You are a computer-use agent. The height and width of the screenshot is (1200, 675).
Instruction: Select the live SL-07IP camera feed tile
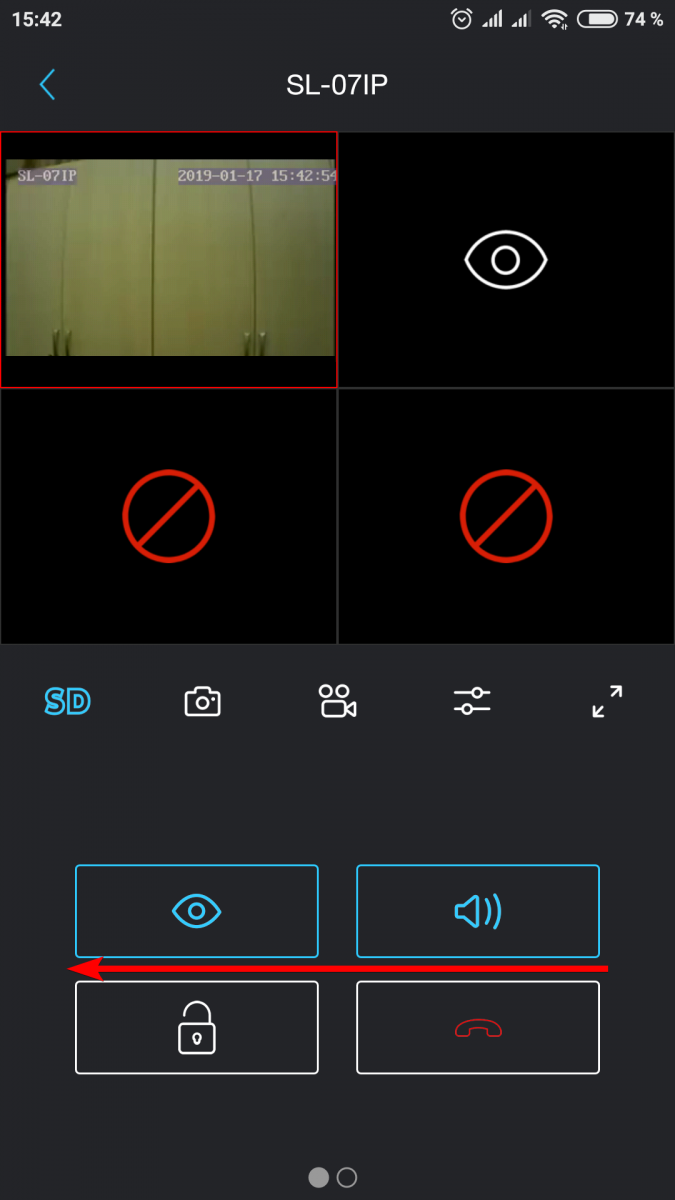pos(169,259)
